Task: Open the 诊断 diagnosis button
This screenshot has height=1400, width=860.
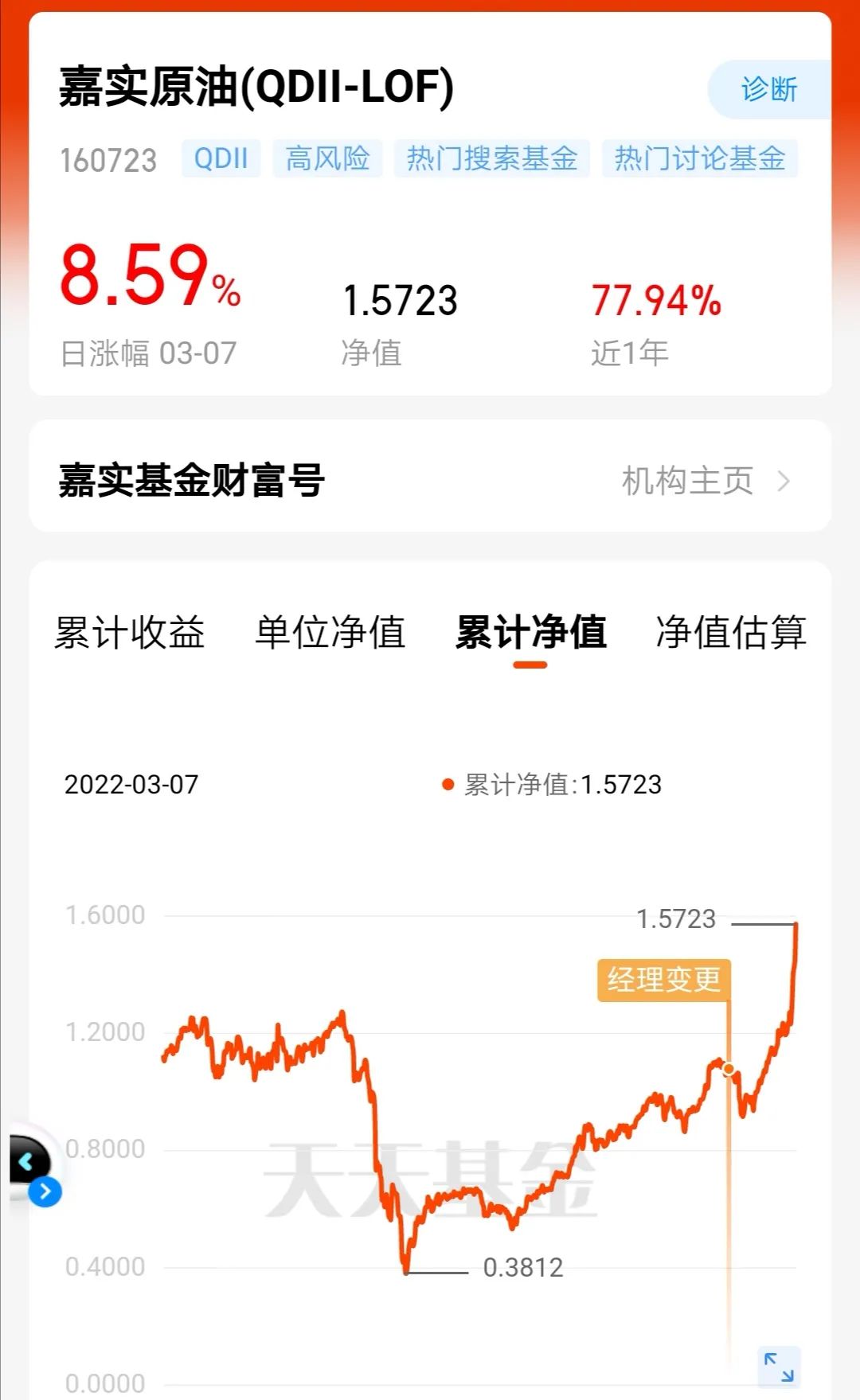Action: (768, 89)
